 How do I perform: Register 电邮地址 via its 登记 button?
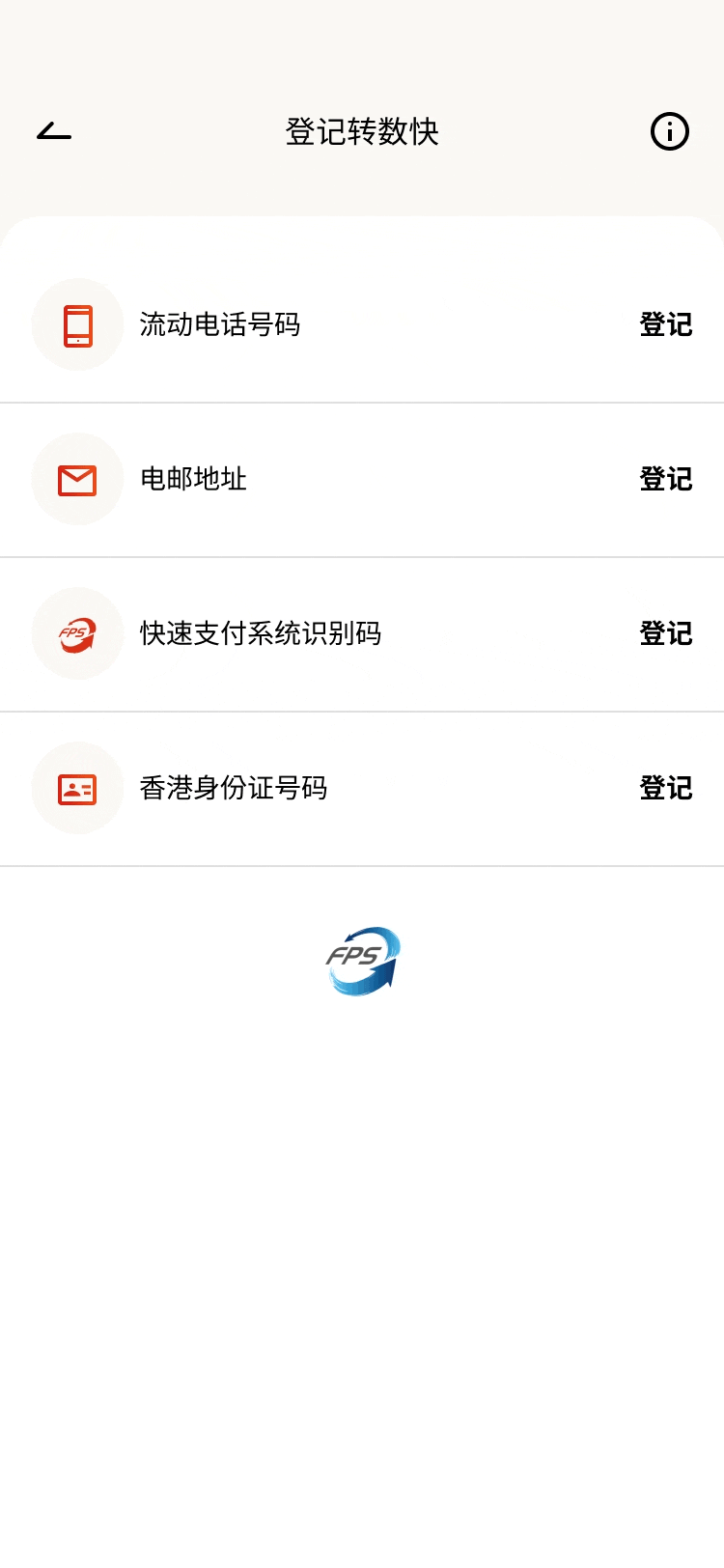pyautogui.click(x=665, y=479)
